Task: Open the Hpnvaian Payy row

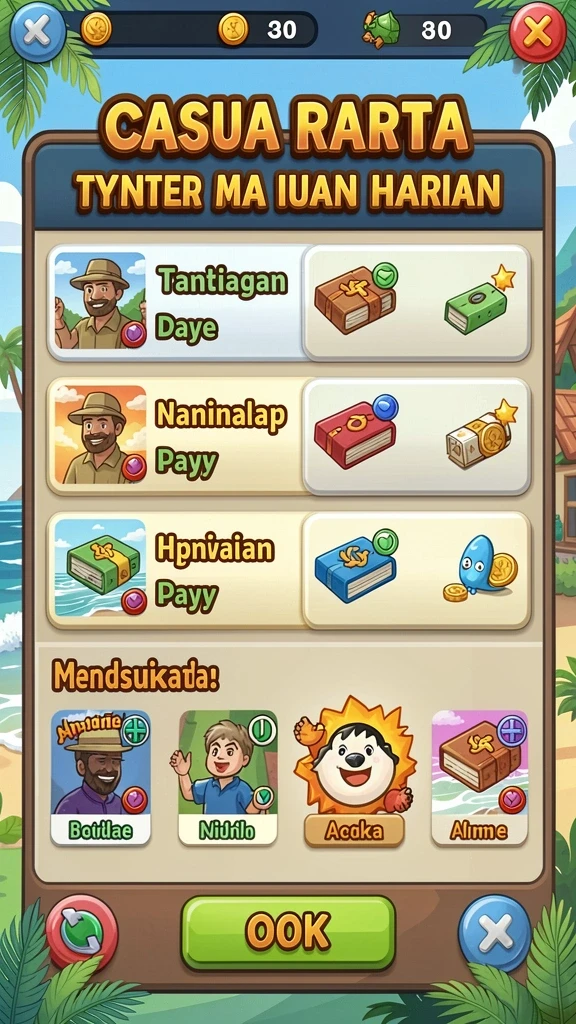Action: coord(289,571)
